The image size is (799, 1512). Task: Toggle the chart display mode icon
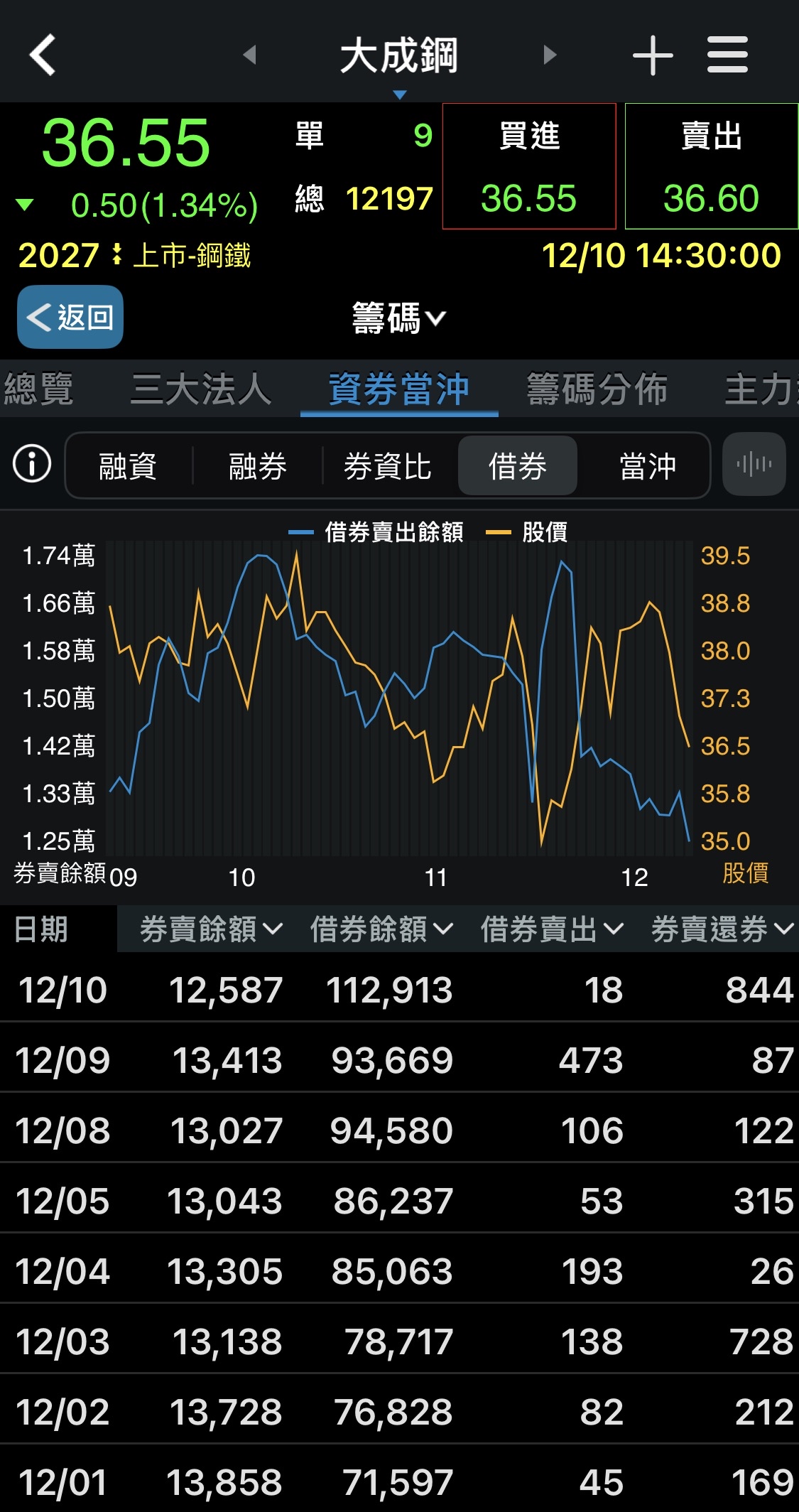coord(754,465)
